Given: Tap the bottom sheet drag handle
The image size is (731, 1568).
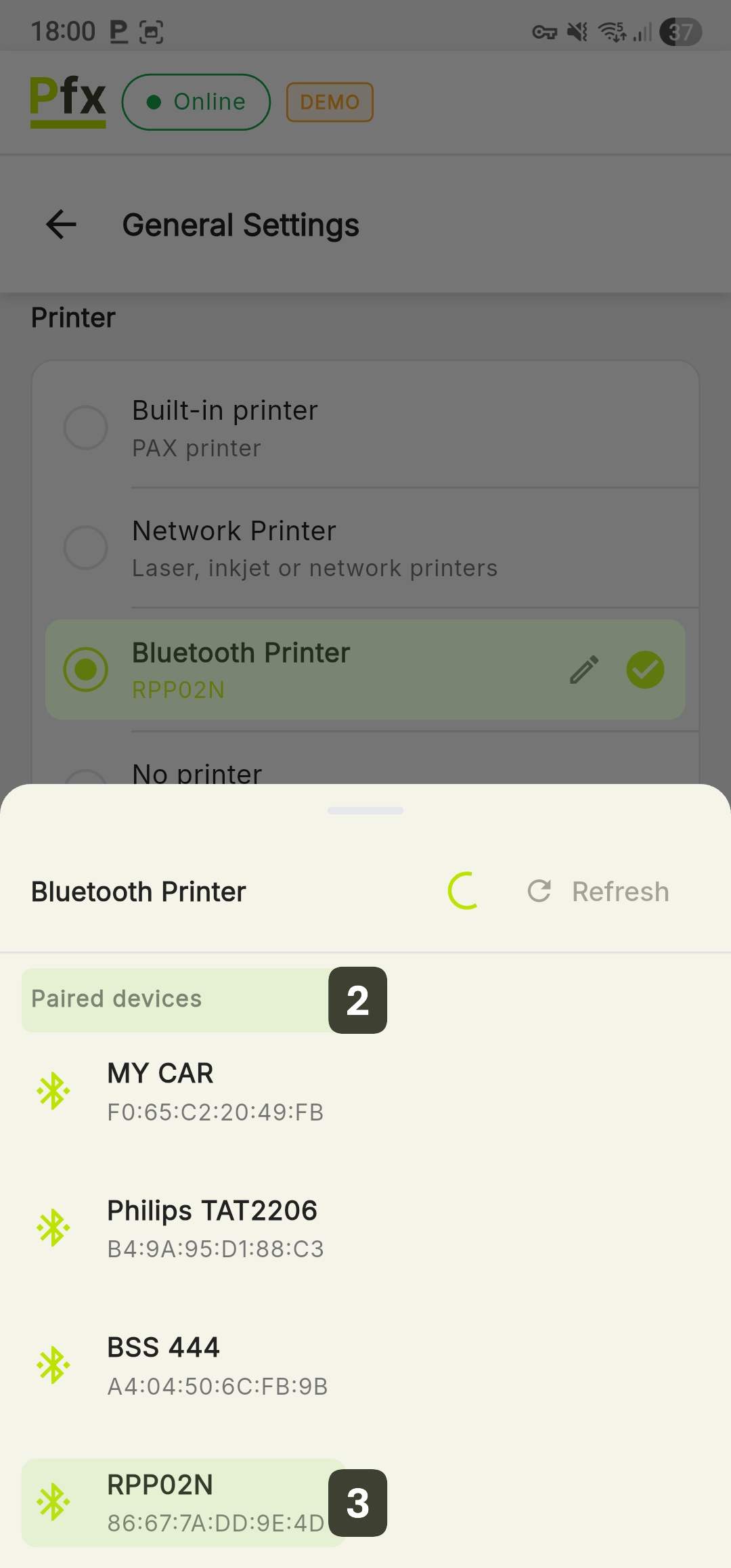Looking at the screenshot, I should click(365, 810).
